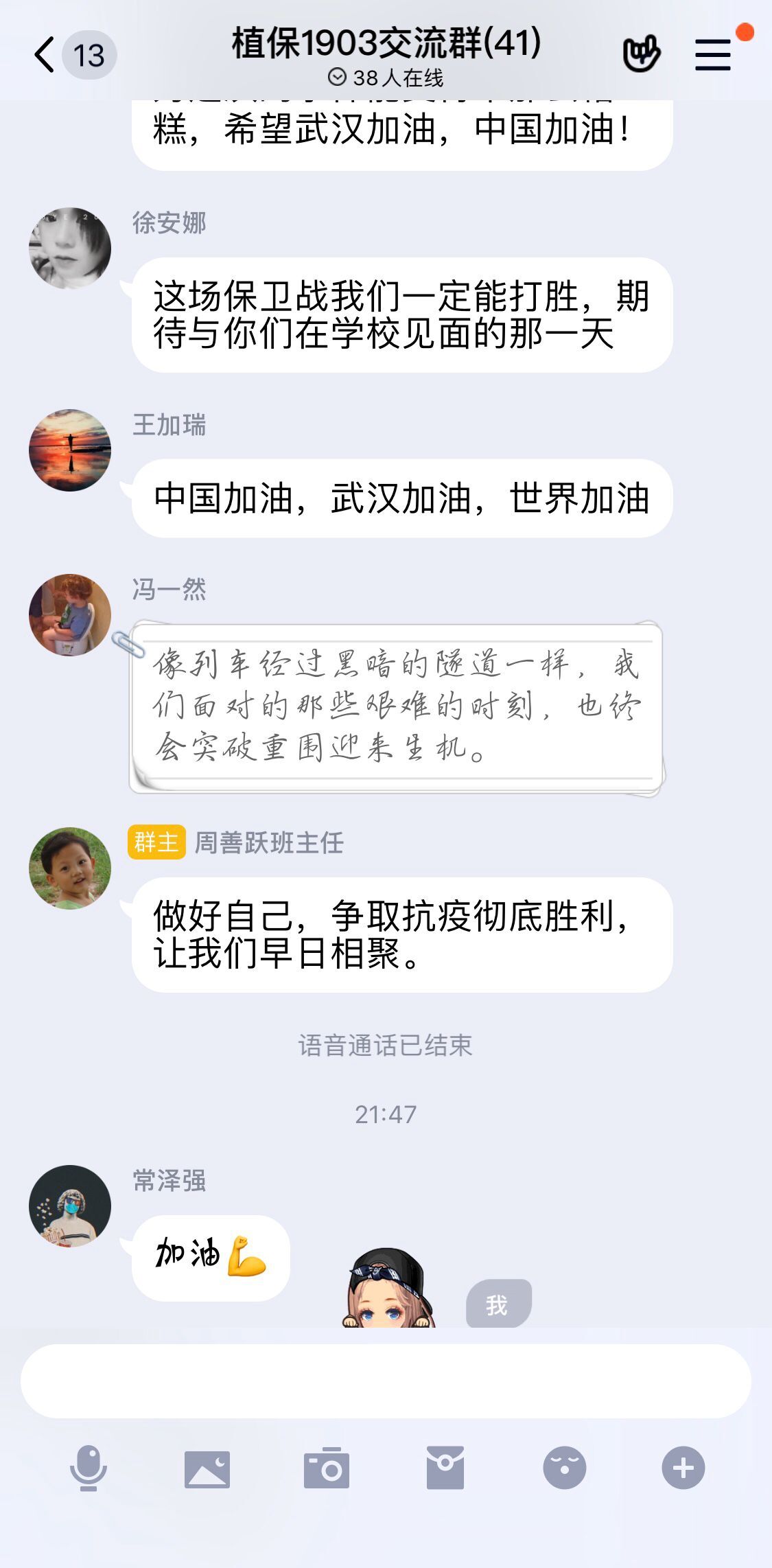View 周善跃班主任's profile avatar

(x=70, y=868)
